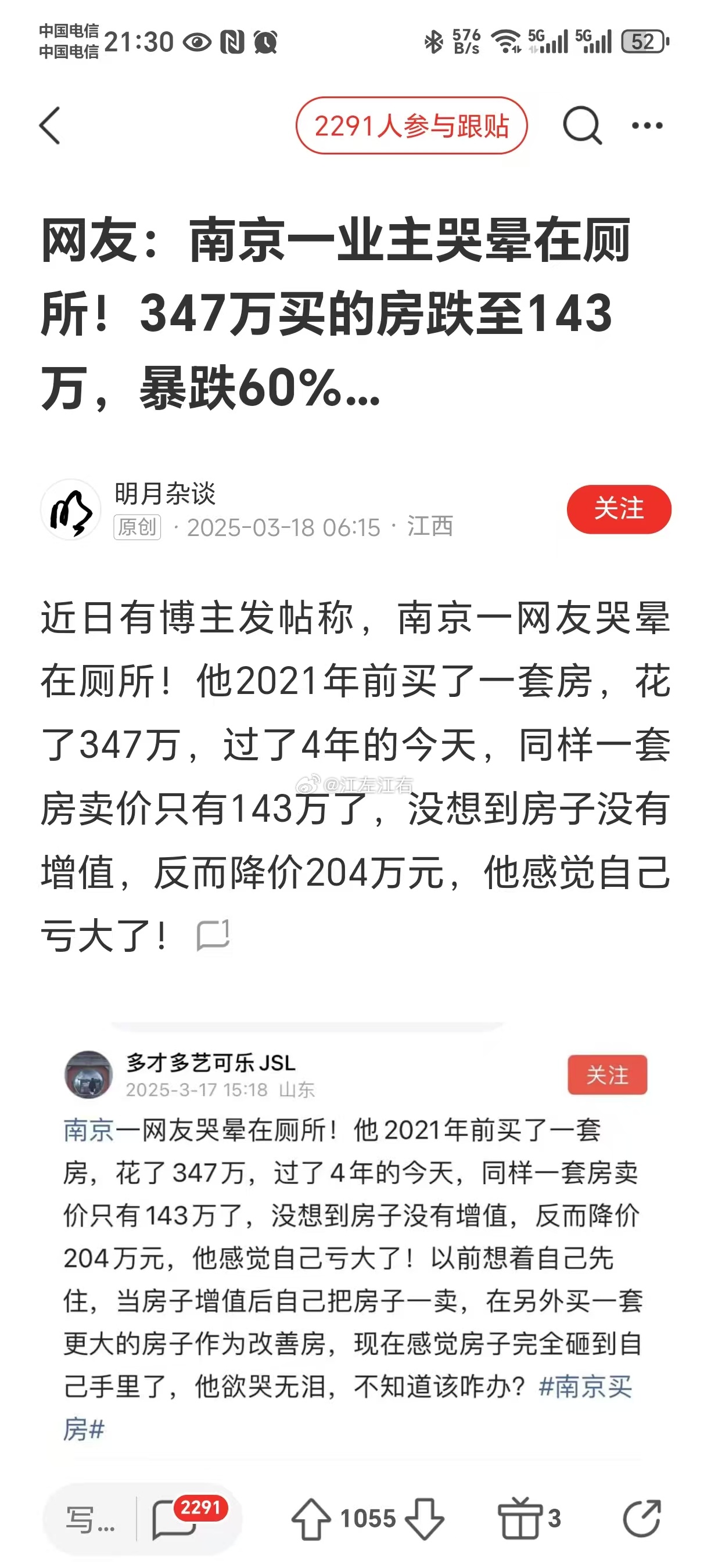
Task: Send a gift using the gift icon
Action: coord(521,1519)
